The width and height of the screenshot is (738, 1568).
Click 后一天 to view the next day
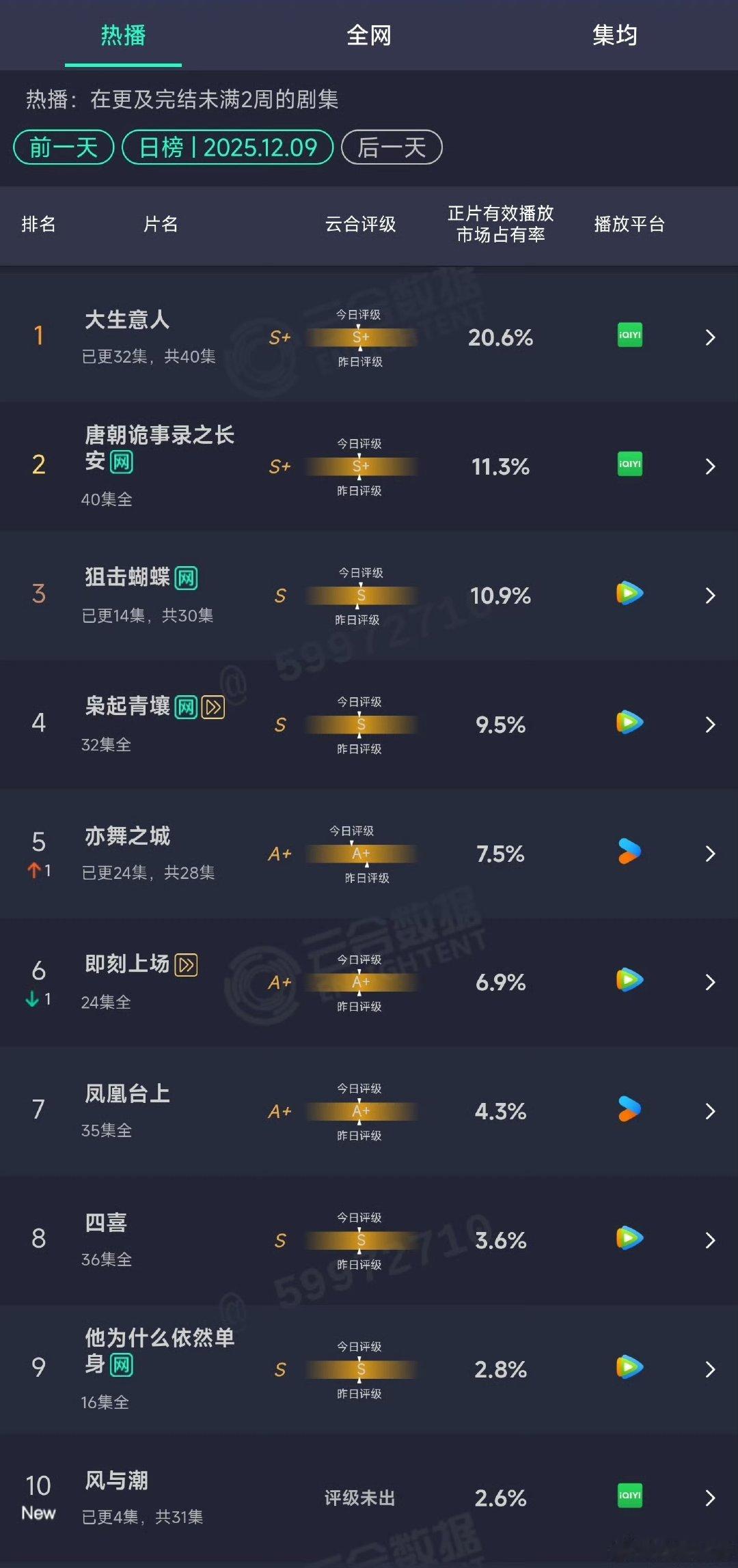tap(392, 147)
